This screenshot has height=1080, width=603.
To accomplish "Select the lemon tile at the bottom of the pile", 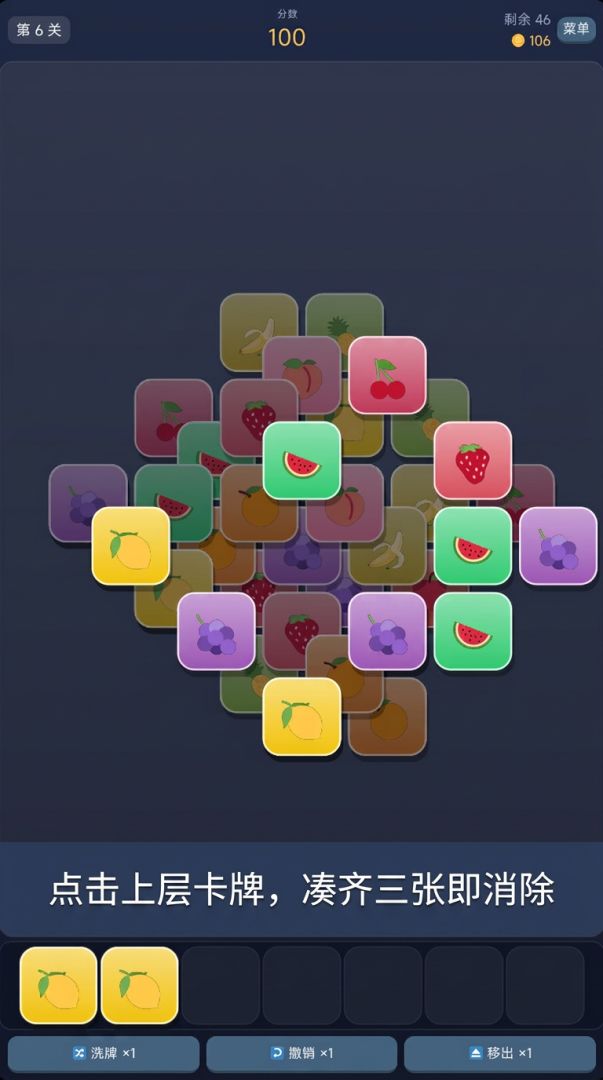I will click(x=302, y=717).
